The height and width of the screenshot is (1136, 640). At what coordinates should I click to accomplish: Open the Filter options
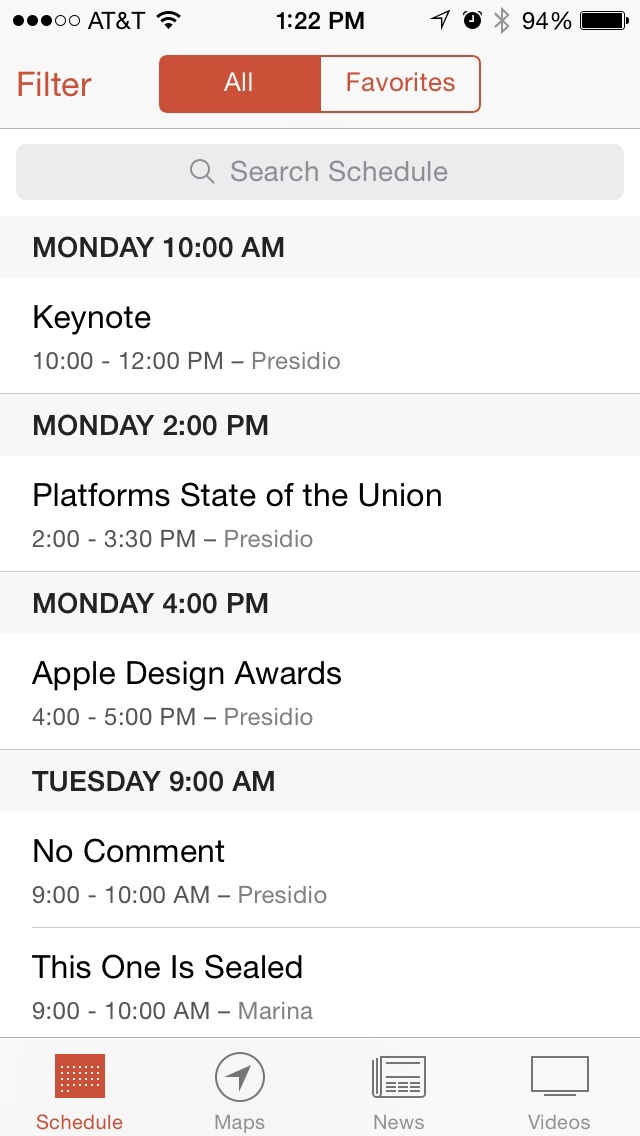(54, 84)
